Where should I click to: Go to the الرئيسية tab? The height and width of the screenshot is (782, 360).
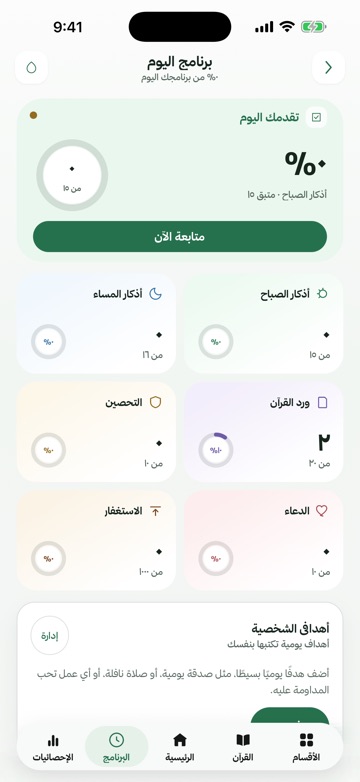(x=180, y=747)
